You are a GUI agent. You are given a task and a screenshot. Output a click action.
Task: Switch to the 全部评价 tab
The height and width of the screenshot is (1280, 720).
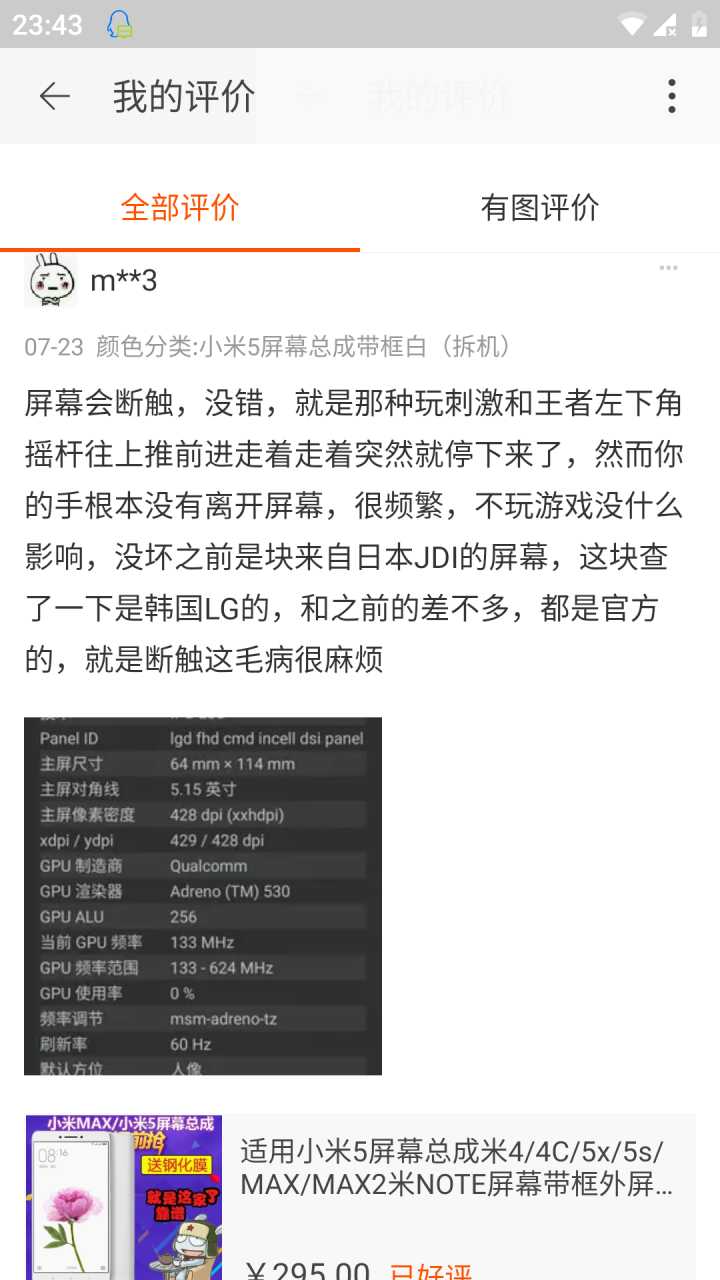pos(180,208)
